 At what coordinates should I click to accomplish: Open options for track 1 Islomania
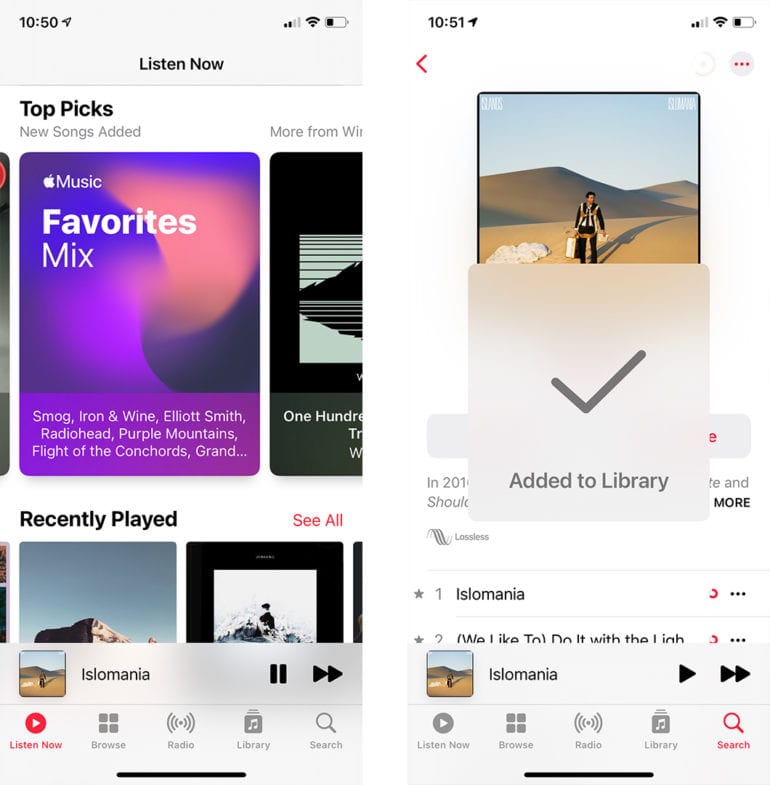738,594
